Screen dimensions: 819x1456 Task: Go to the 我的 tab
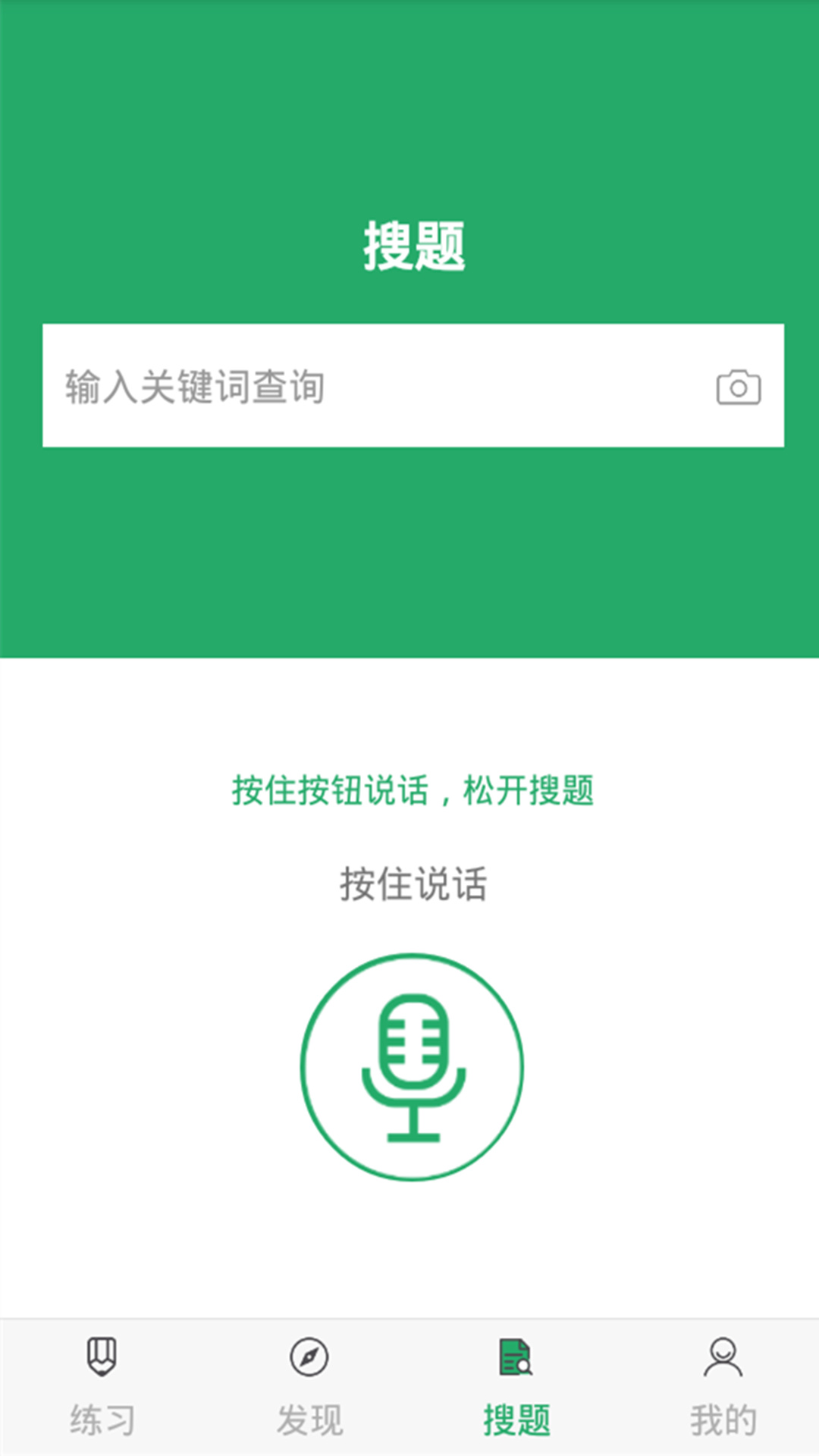point(723,1387)
